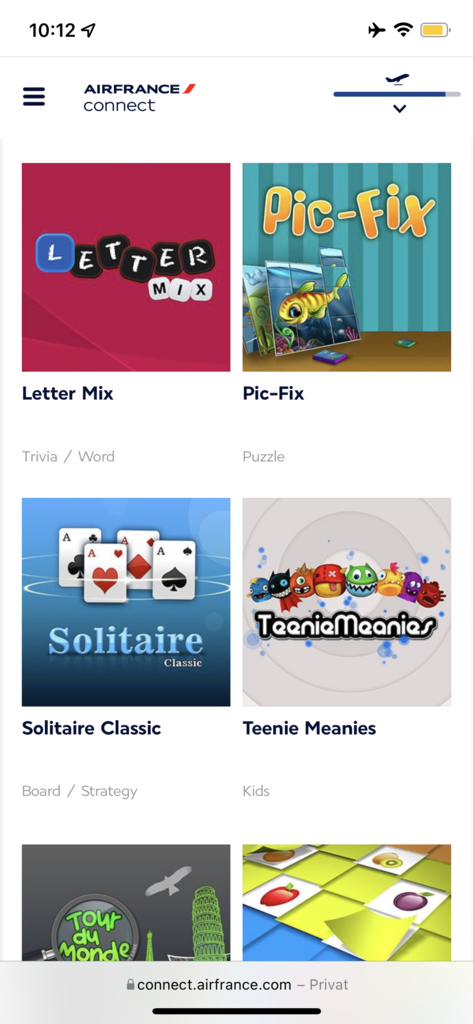
Task: Open the fruit memory cards game
Action: (x=346, y=902)
